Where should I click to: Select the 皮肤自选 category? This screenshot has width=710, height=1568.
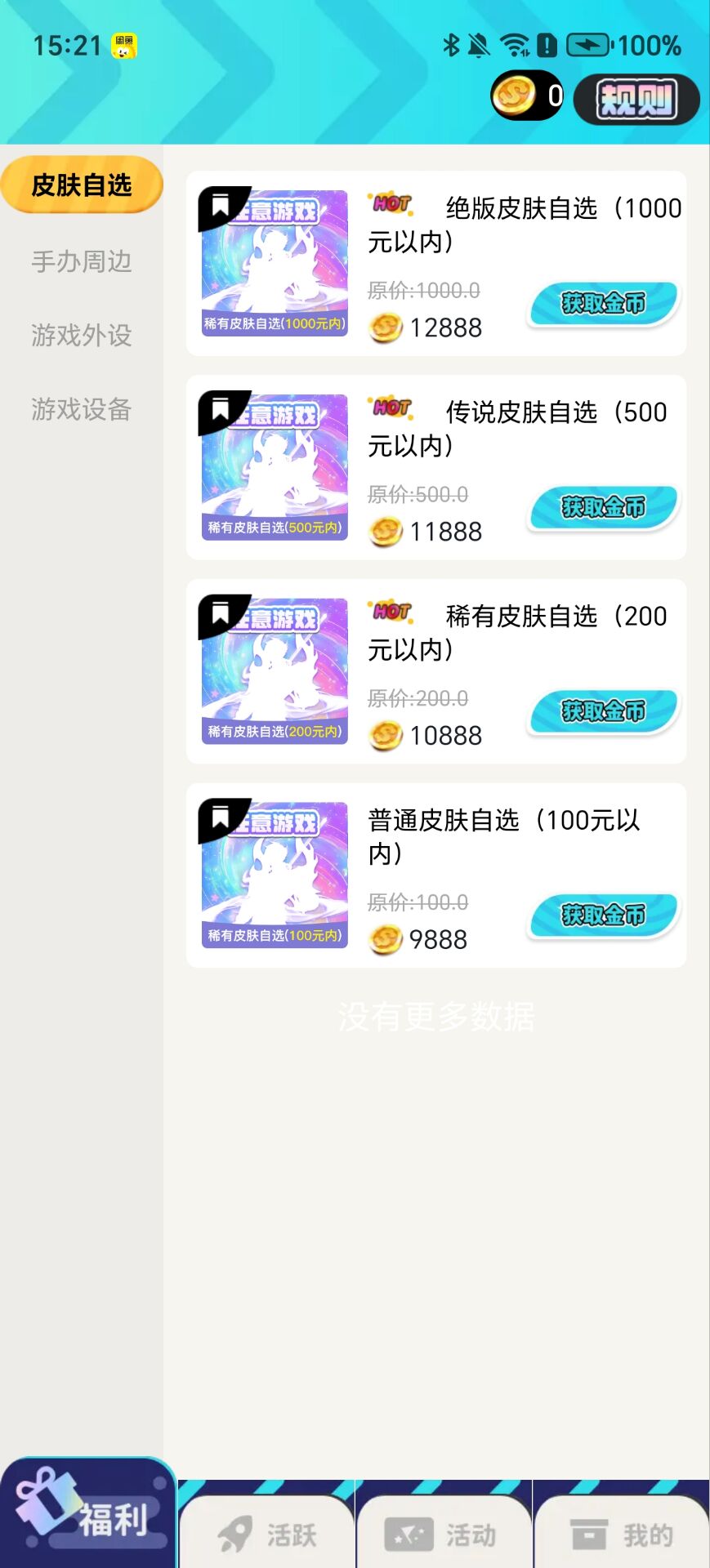[x=82, y=185]
